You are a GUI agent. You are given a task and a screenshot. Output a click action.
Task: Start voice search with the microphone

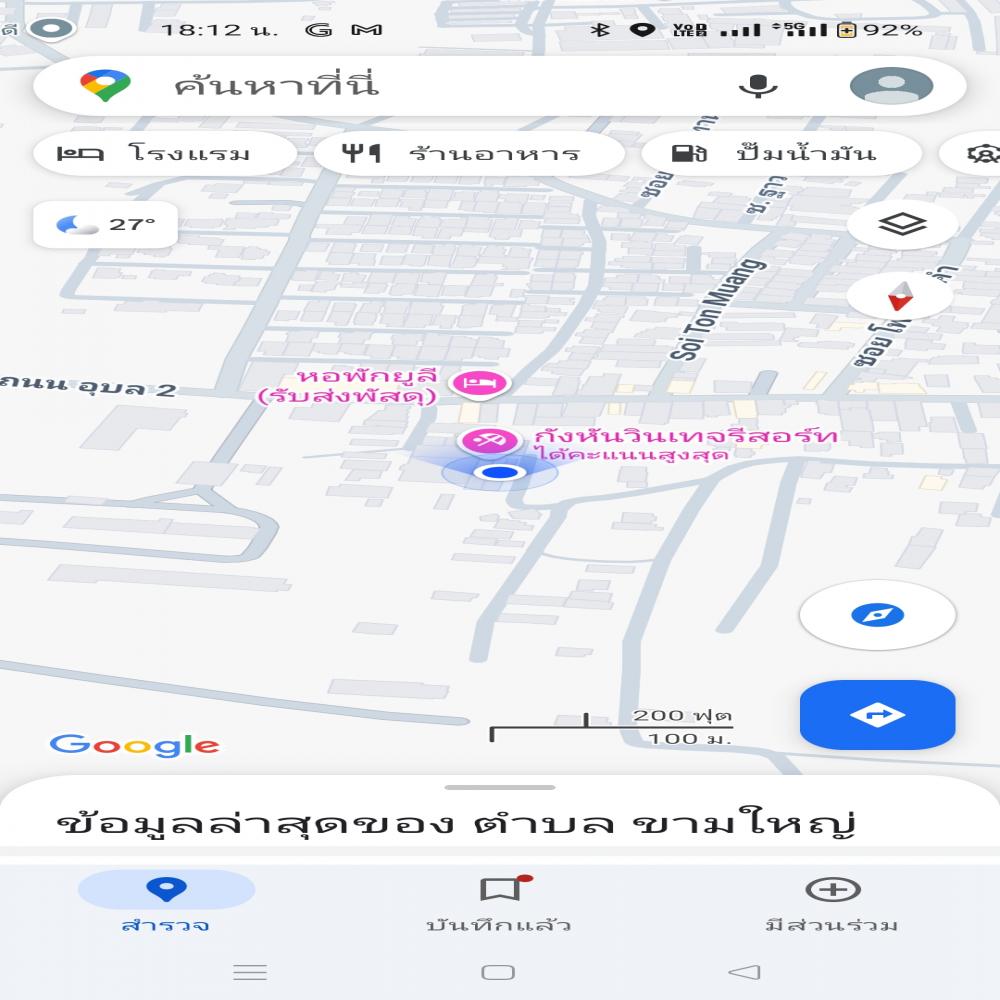pyautogui.click(x=758, y=86)
